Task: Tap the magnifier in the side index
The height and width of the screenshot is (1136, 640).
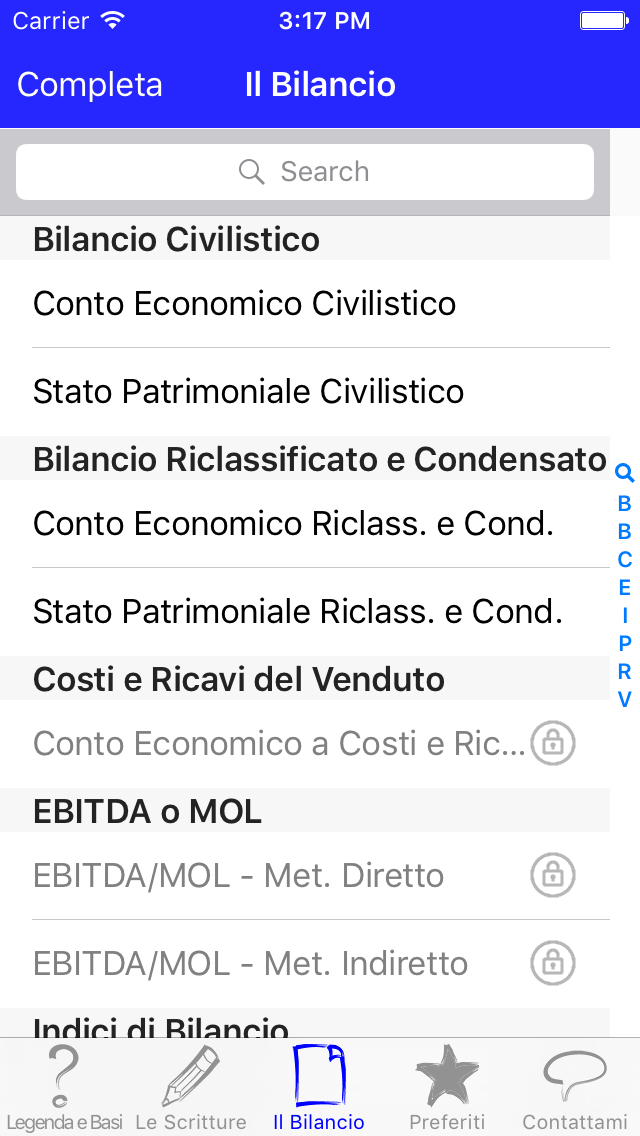Action: pyautogui.click(x=624, y=474)
